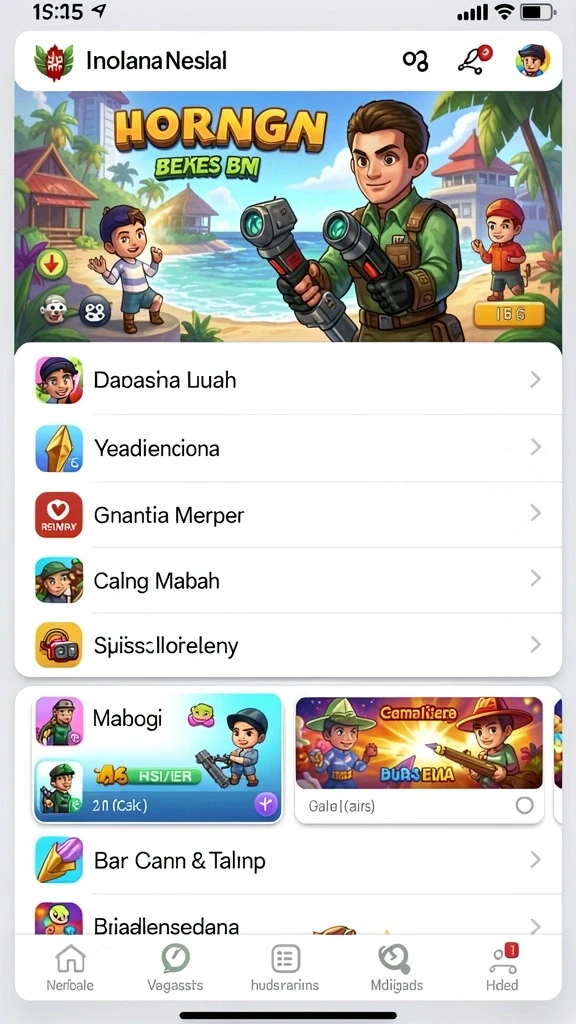
Task: Switch to the Neribale home tab
Action: (70, 968)
